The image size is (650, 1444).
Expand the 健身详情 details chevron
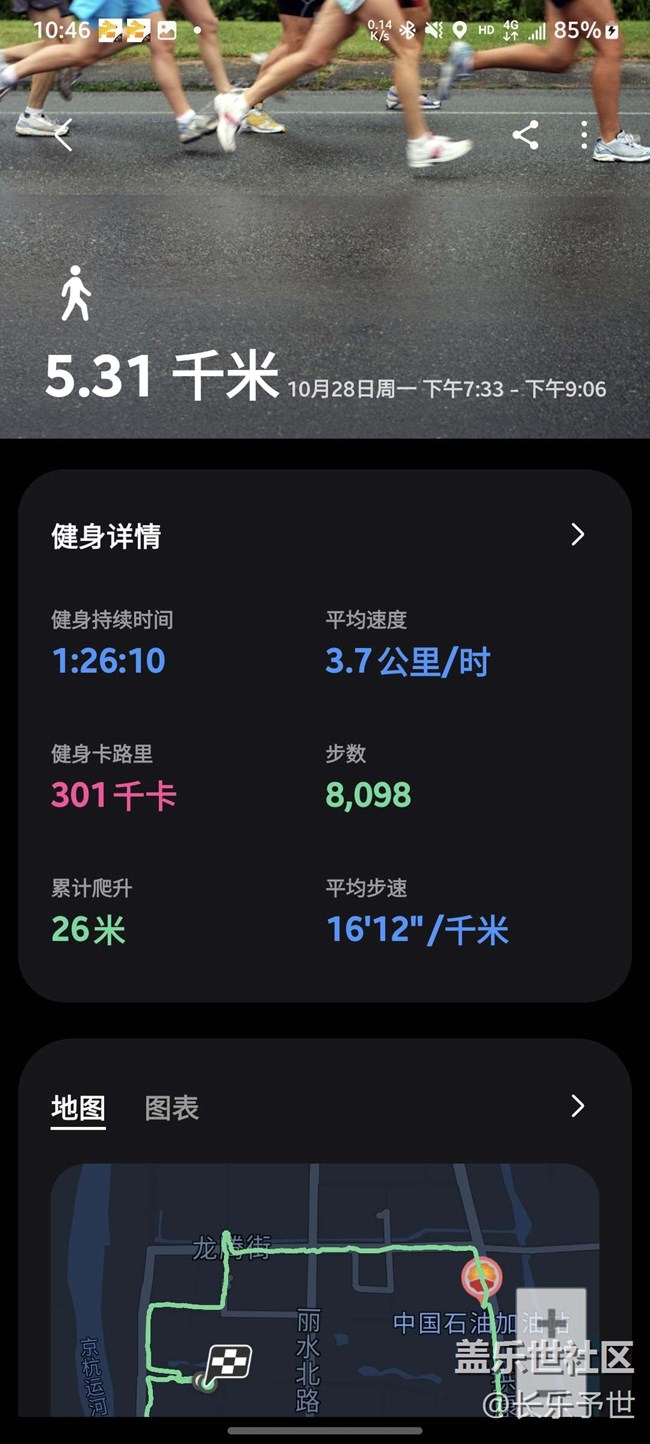pos(577,535)
